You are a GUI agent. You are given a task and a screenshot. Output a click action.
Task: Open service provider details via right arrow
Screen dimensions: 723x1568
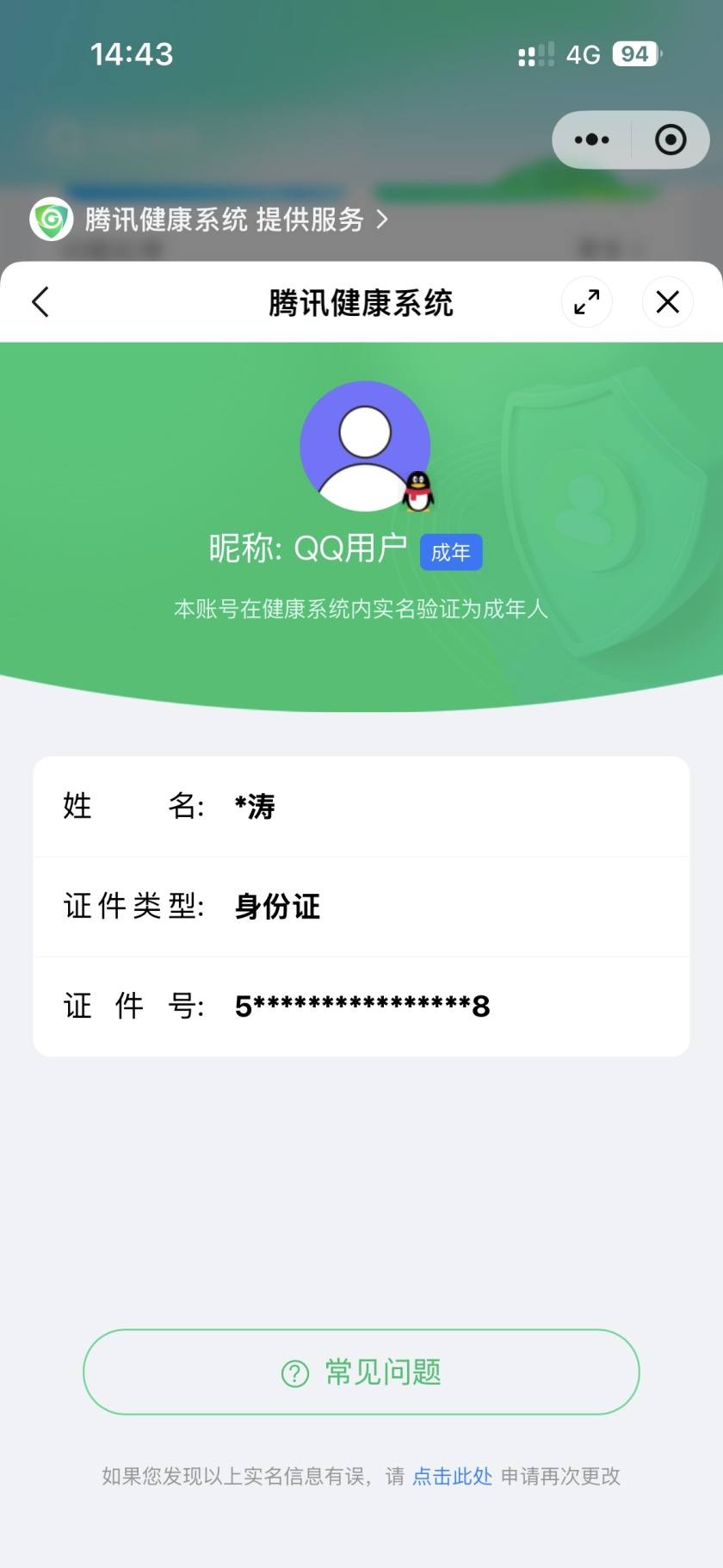click(381, 220)
